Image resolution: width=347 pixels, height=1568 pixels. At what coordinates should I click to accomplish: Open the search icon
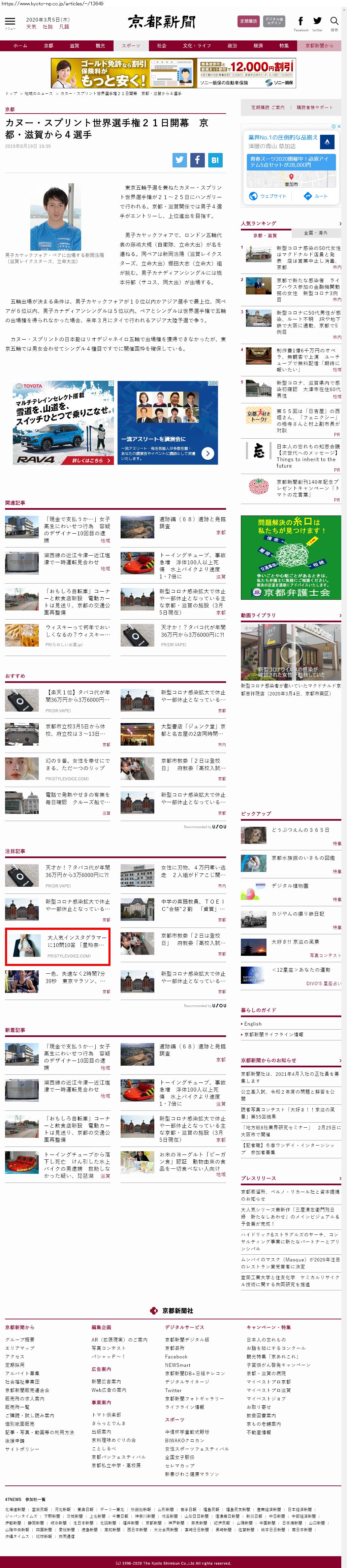click(x=334, y=22)
